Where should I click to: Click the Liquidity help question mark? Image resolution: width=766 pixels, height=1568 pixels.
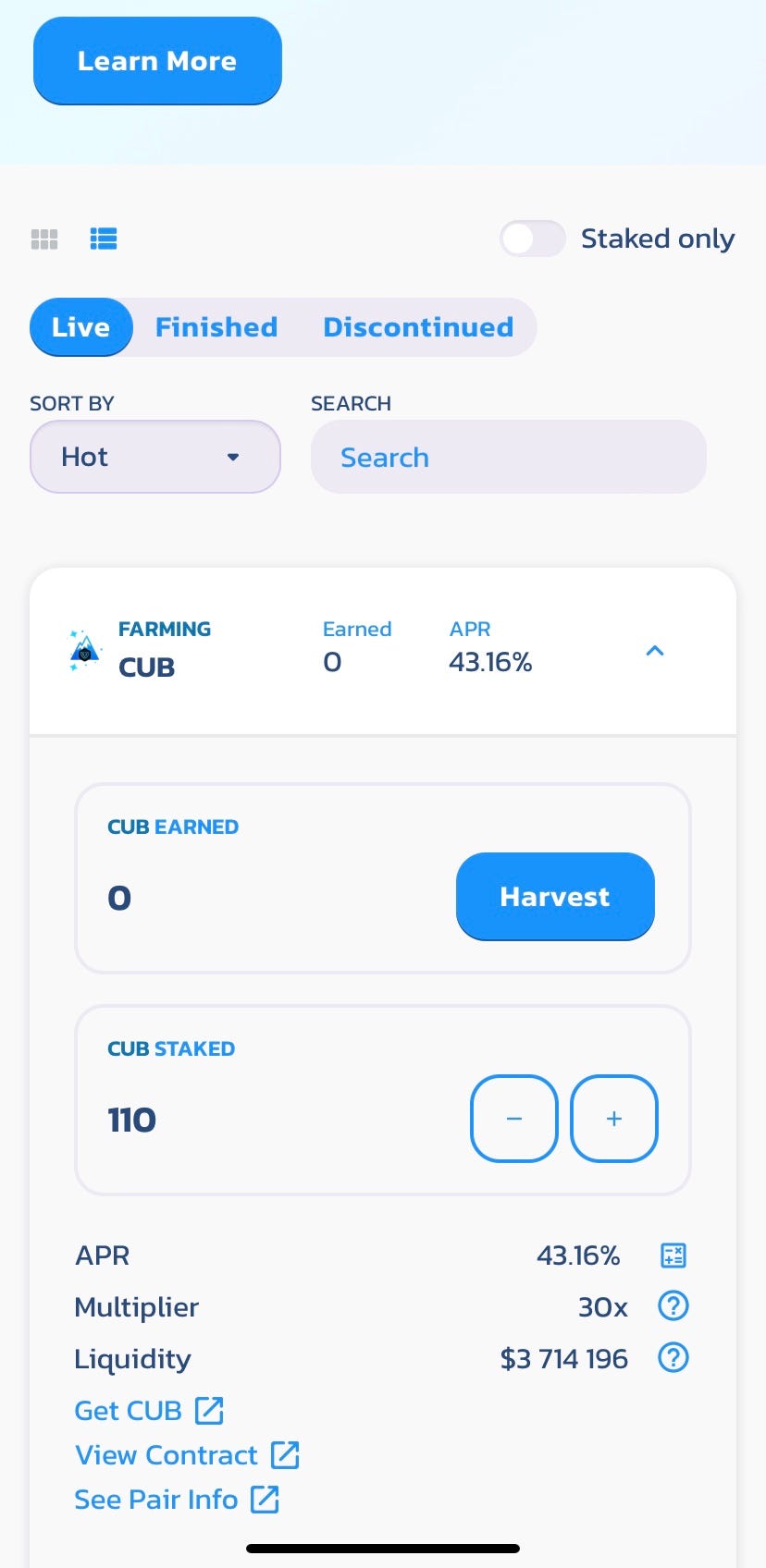pos(673,1358)
